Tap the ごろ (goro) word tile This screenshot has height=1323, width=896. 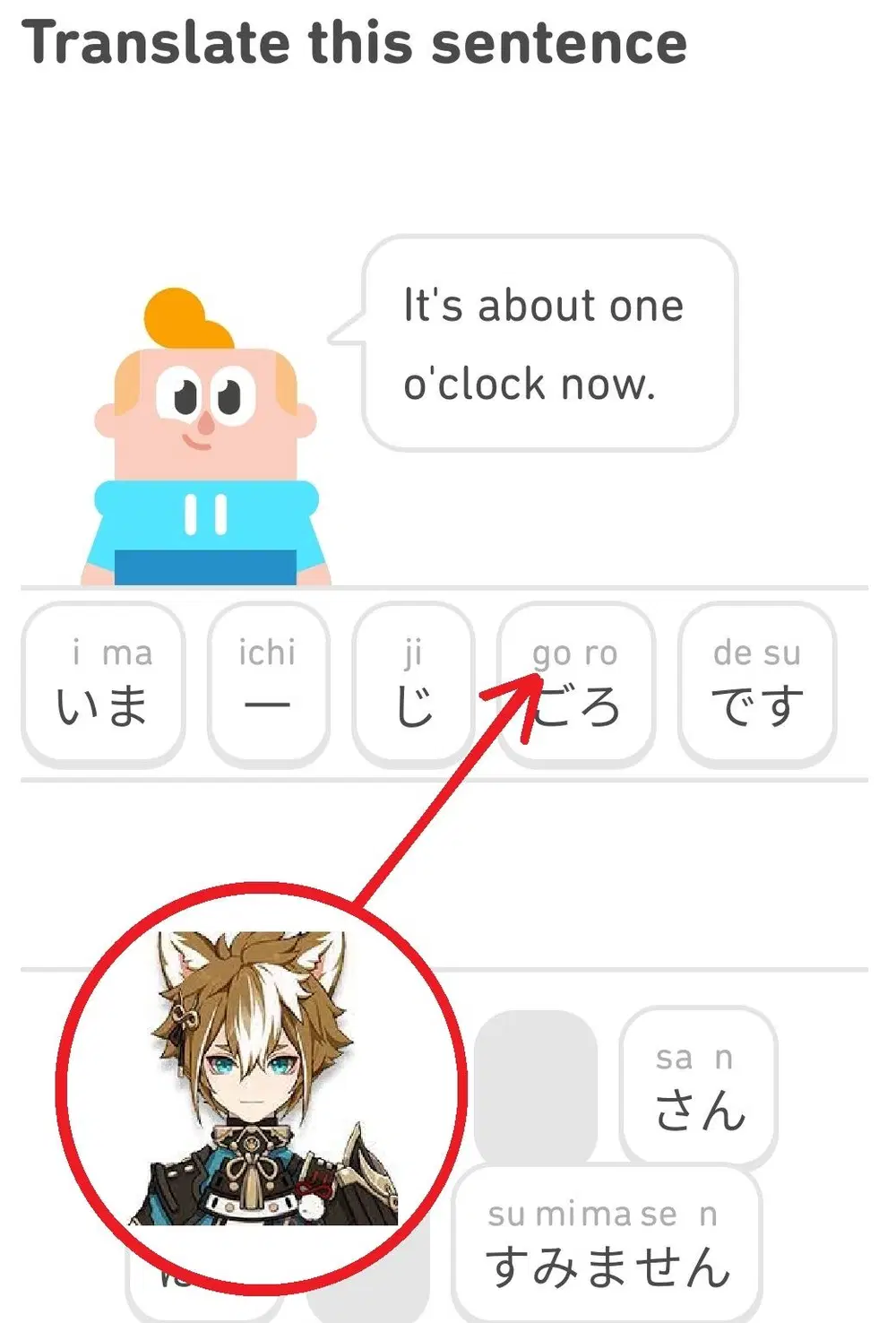[x=577, y=683]
